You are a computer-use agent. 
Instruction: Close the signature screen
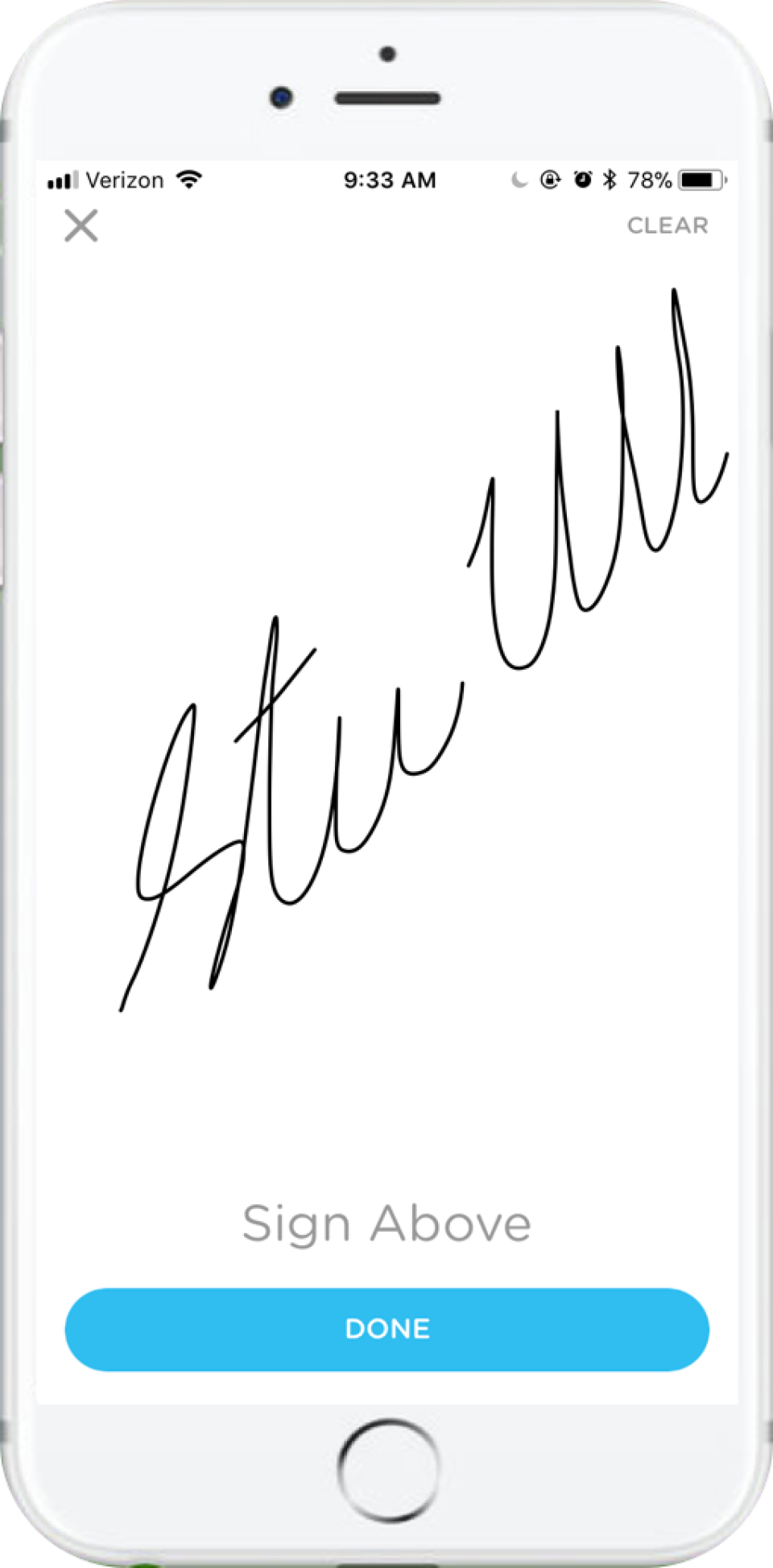tap(81, 225)
